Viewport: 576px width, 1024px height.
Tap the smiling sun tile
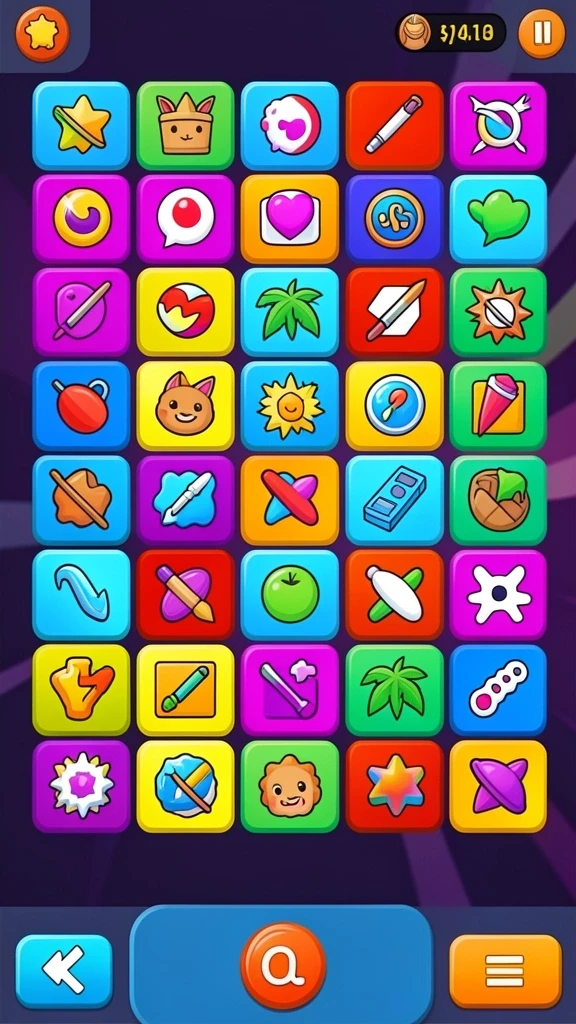[290, 406]
